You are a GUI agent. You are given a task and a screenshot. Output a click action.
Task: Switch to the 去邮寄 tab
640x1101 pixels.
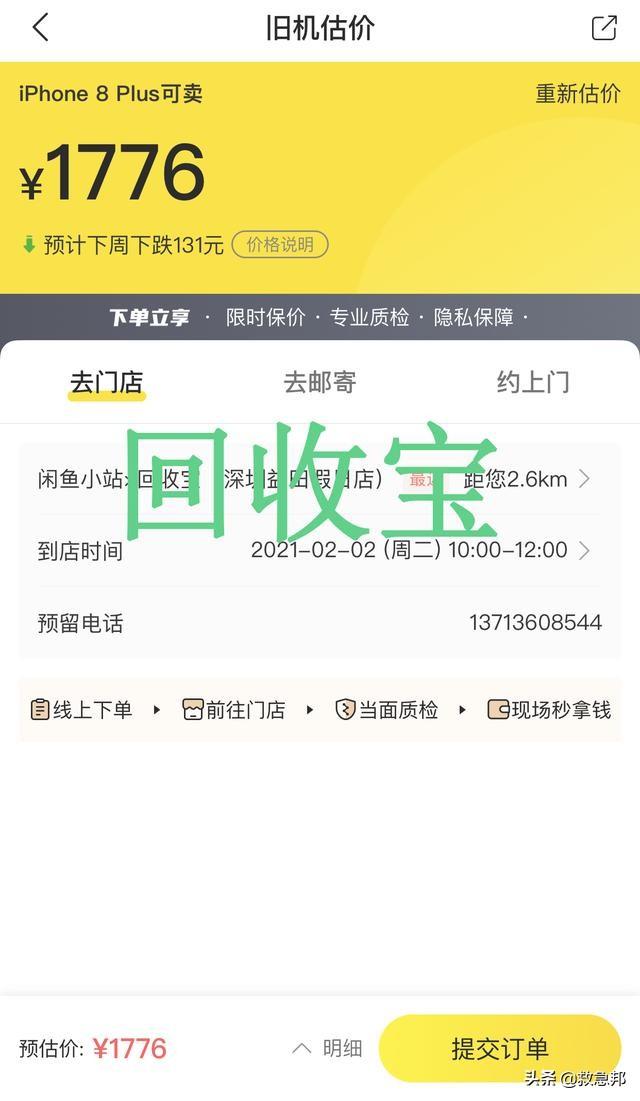point(319,382)
